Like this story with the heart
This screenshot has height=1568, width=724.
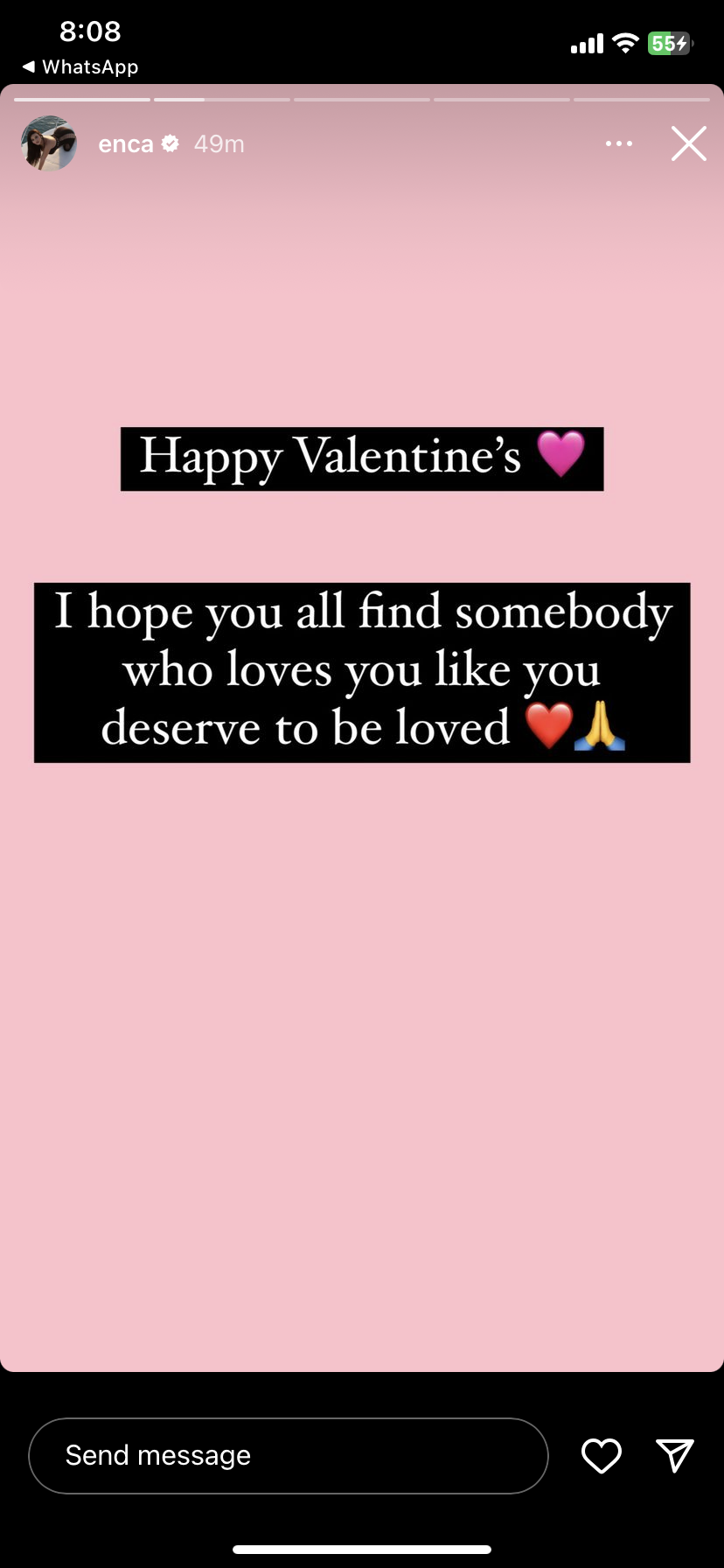tap(602, 1455)
